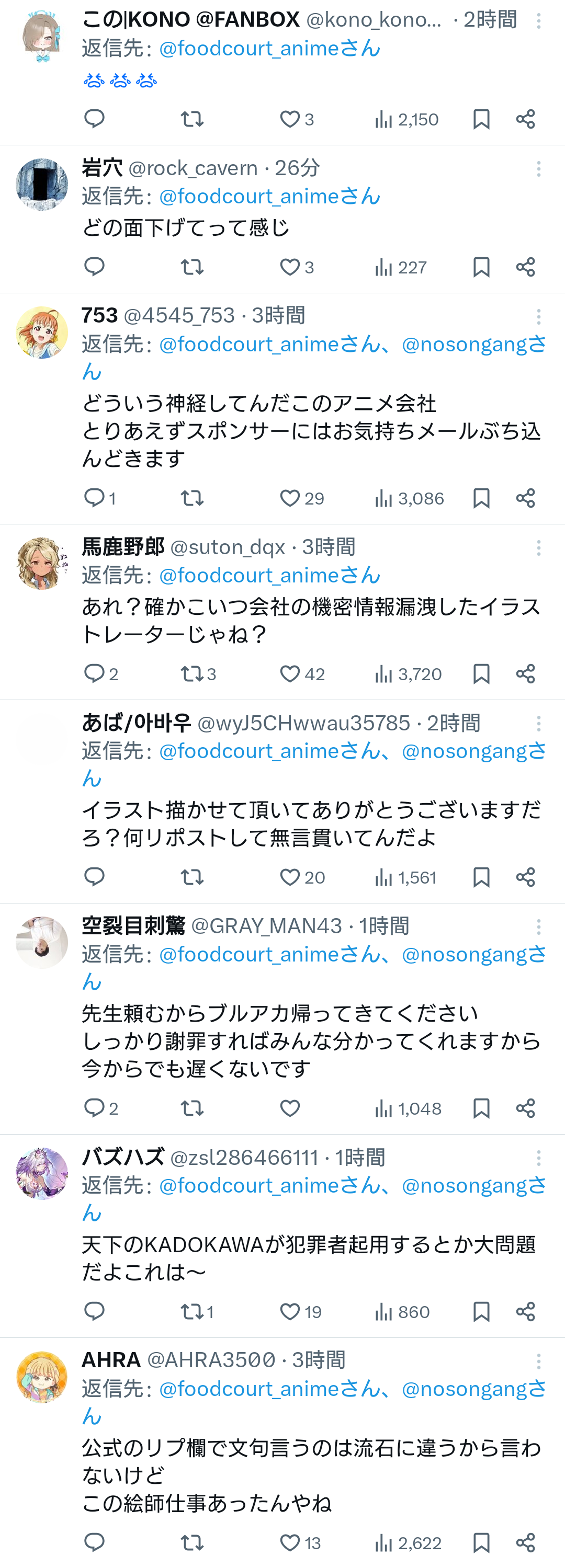Like バズハズ's KADOKAWA reply
The height and width of the screenshot is (1568, 565).
click(290, 1312)
